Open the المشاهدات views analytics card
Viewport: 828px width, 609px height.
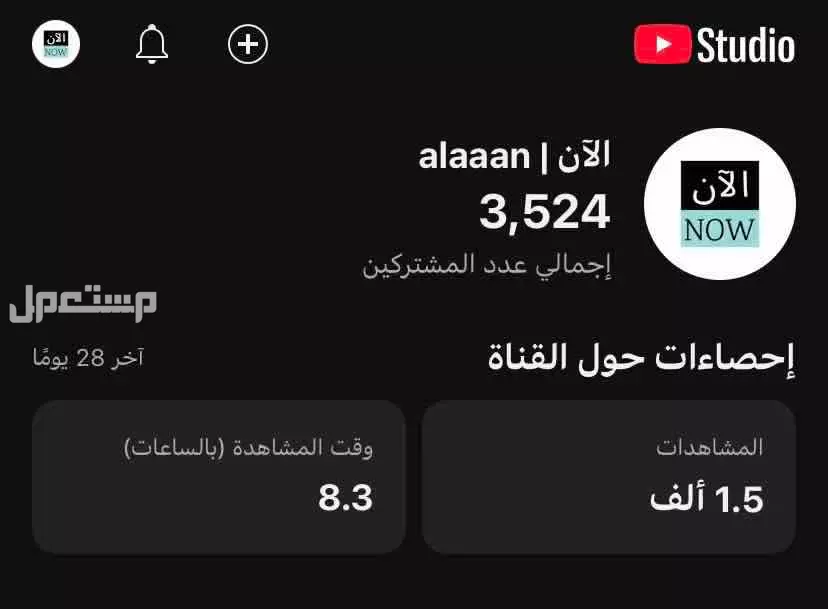608,477
